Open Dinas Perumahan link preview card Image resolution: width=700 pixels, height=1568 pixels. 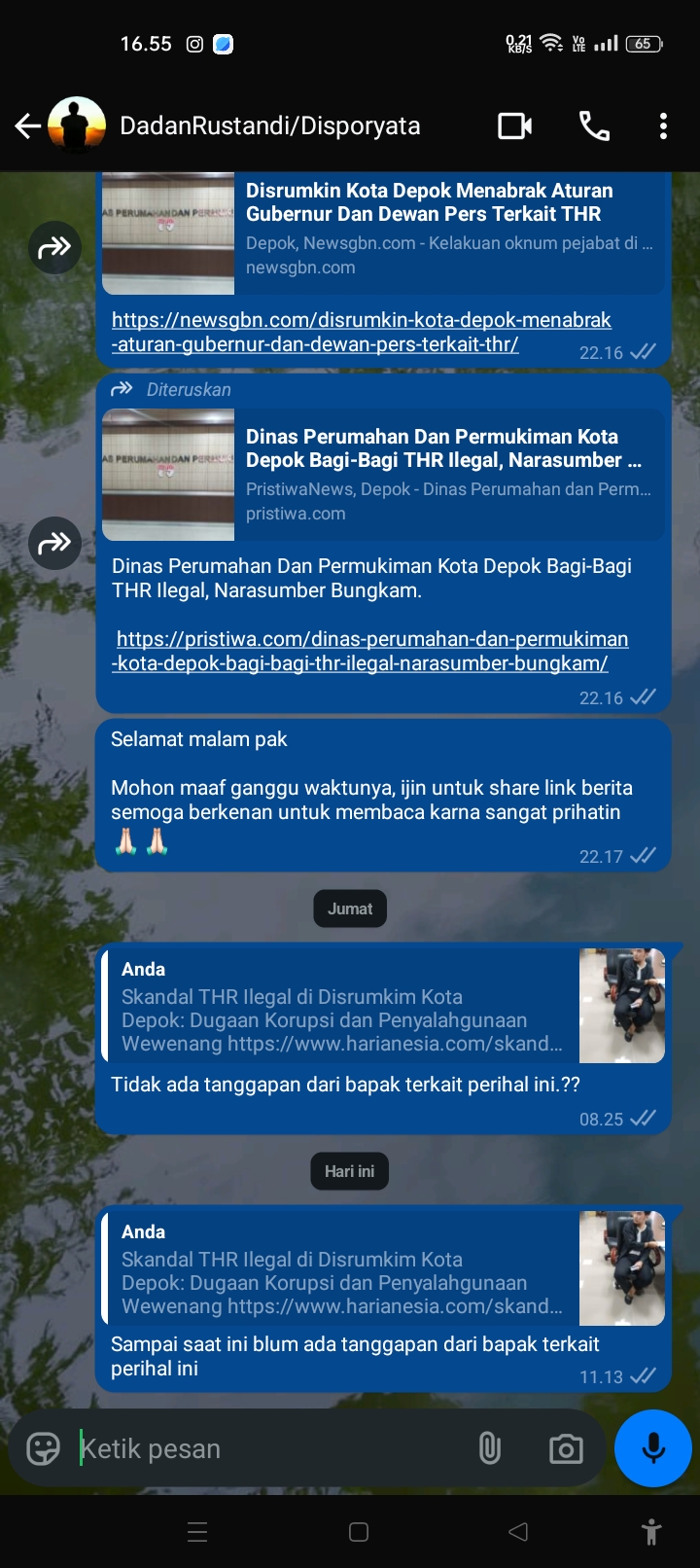[x=383, y=474]
